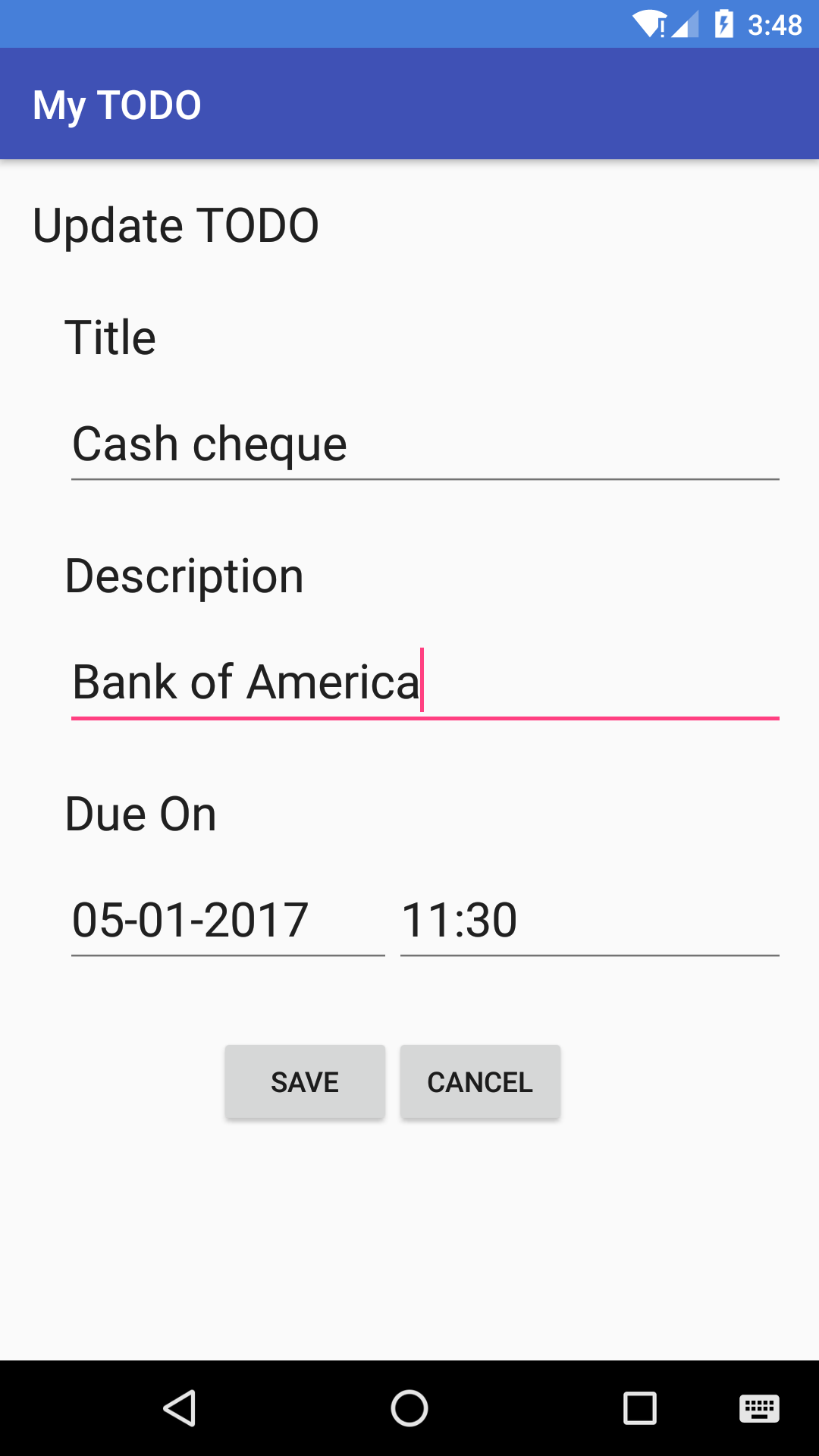Change the due date 05-01-2017

[227, 921]
